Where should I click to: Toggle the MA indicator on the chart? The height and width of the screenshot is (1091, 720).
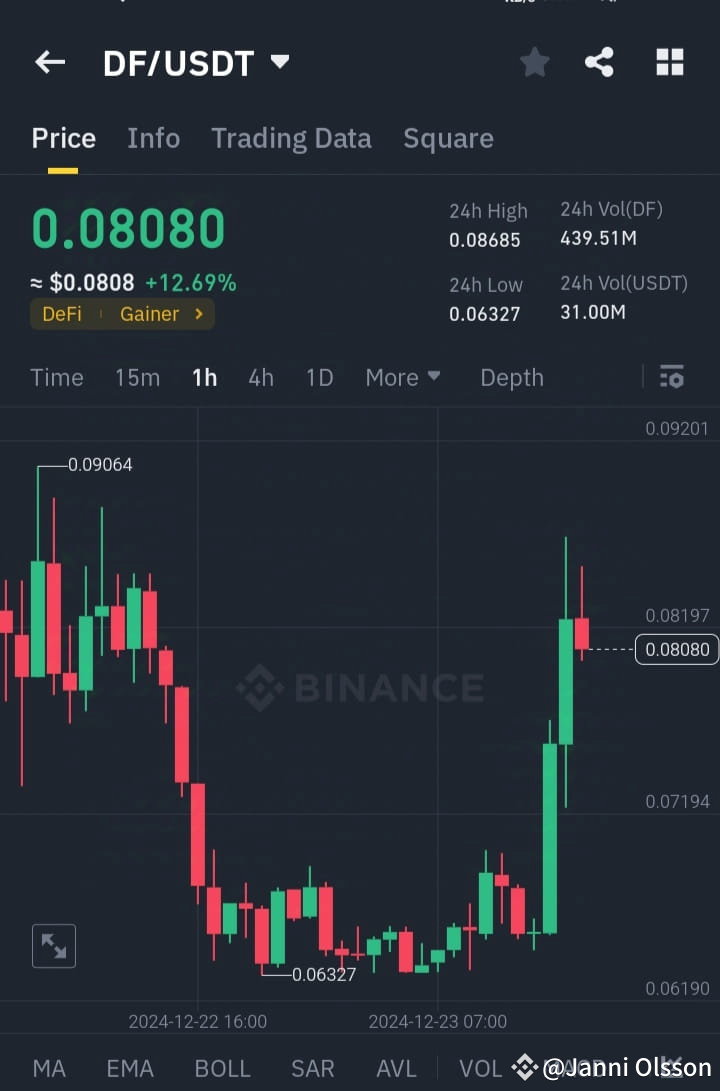click(x=49, y=1068)
